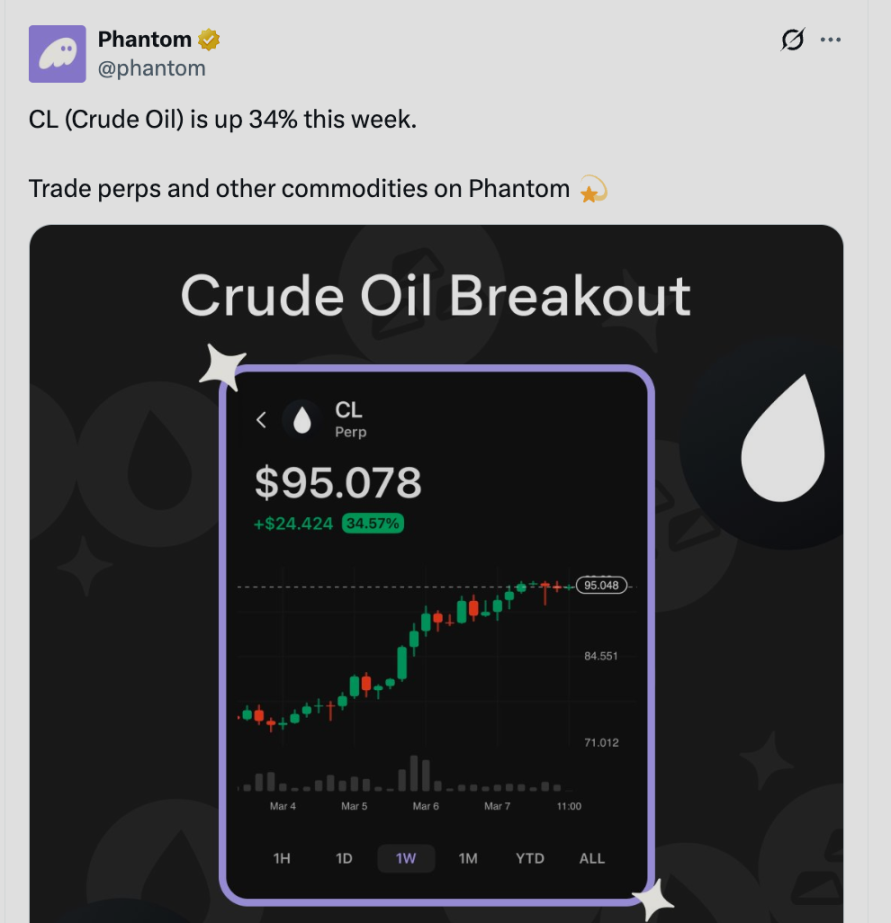Select the 1H tab in the chart

[x=283, y=858]
